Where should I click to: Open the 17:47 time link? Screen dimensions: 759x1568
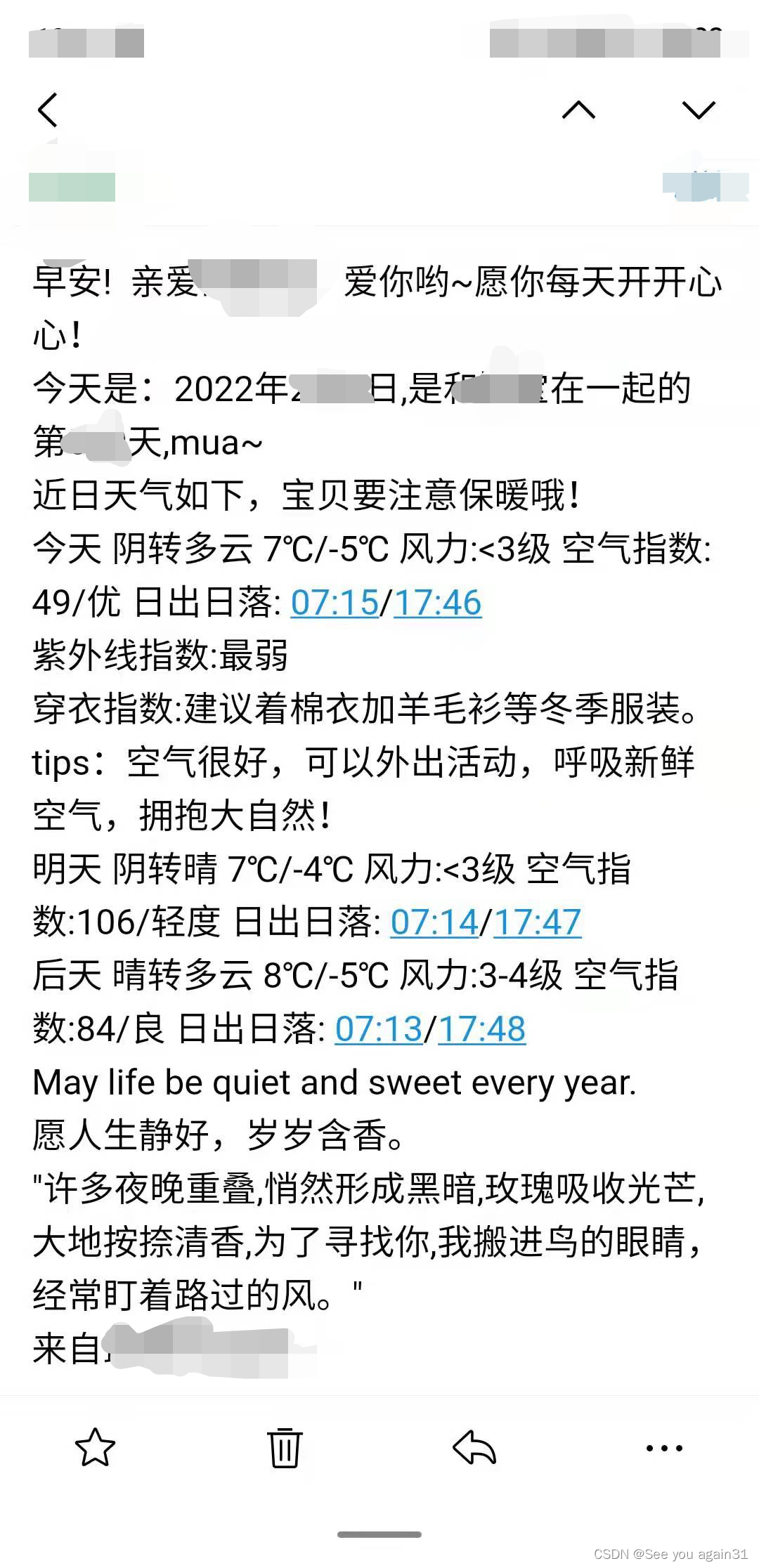[537, 922]
